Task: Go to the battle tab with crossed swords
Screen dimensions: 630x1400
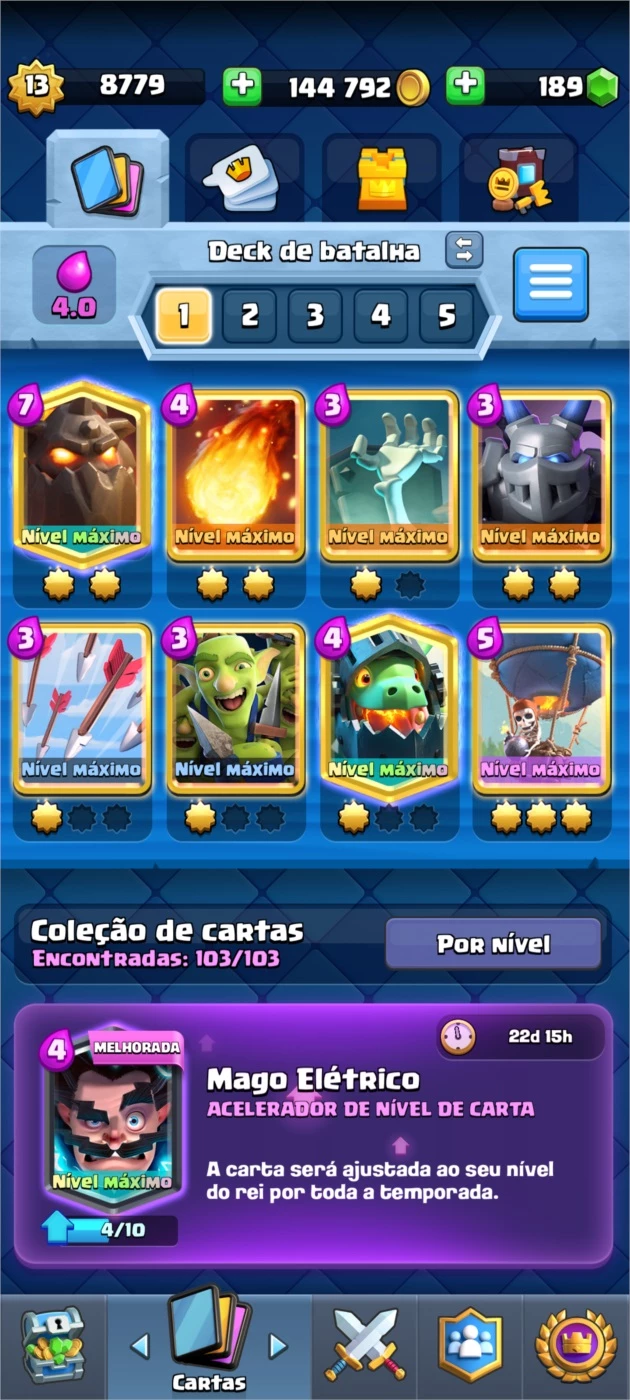Action: tap(365, 1344)
